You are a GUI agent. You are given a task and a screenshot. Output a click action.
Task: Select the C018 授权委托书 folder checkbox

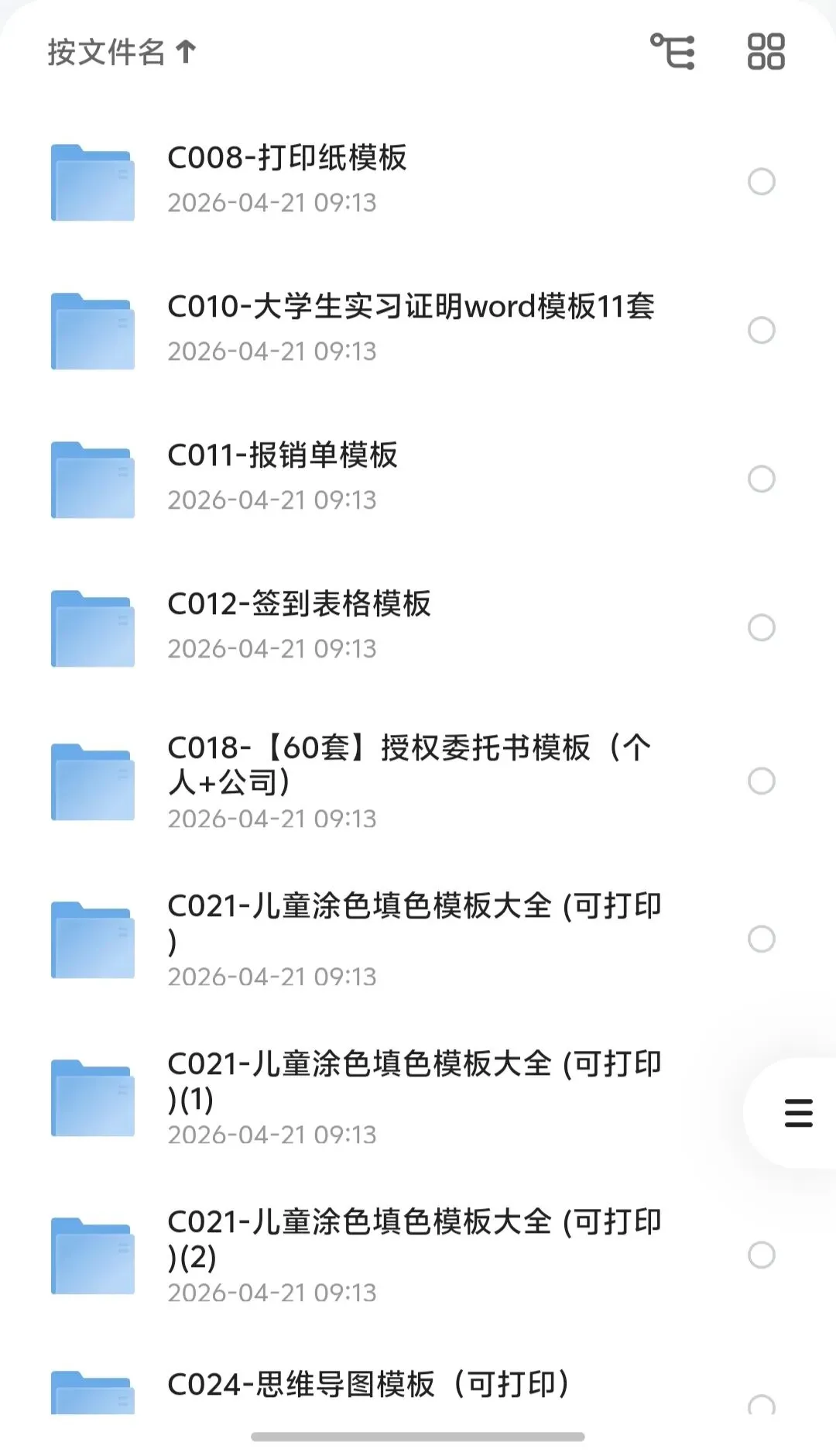coord(762,781)
